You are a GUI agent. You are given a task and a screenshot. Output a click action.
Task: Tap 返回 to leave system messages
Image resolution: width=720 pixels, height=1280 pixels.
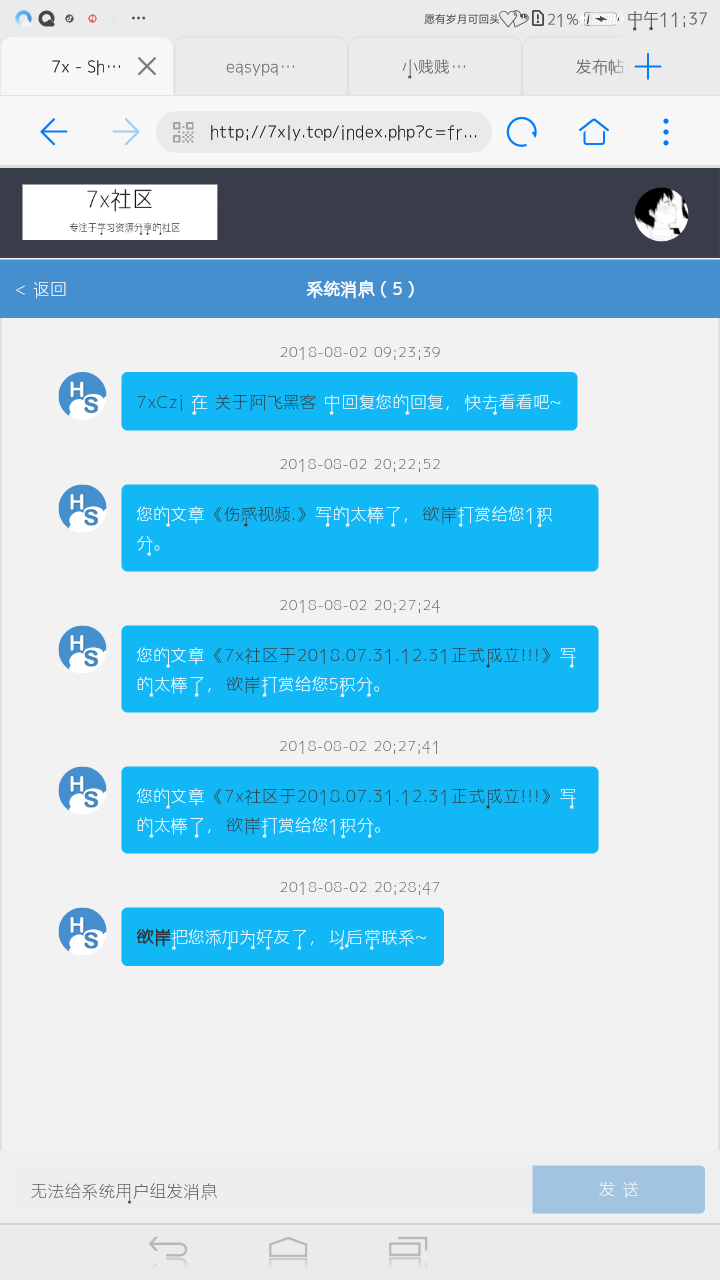(41, 290)
